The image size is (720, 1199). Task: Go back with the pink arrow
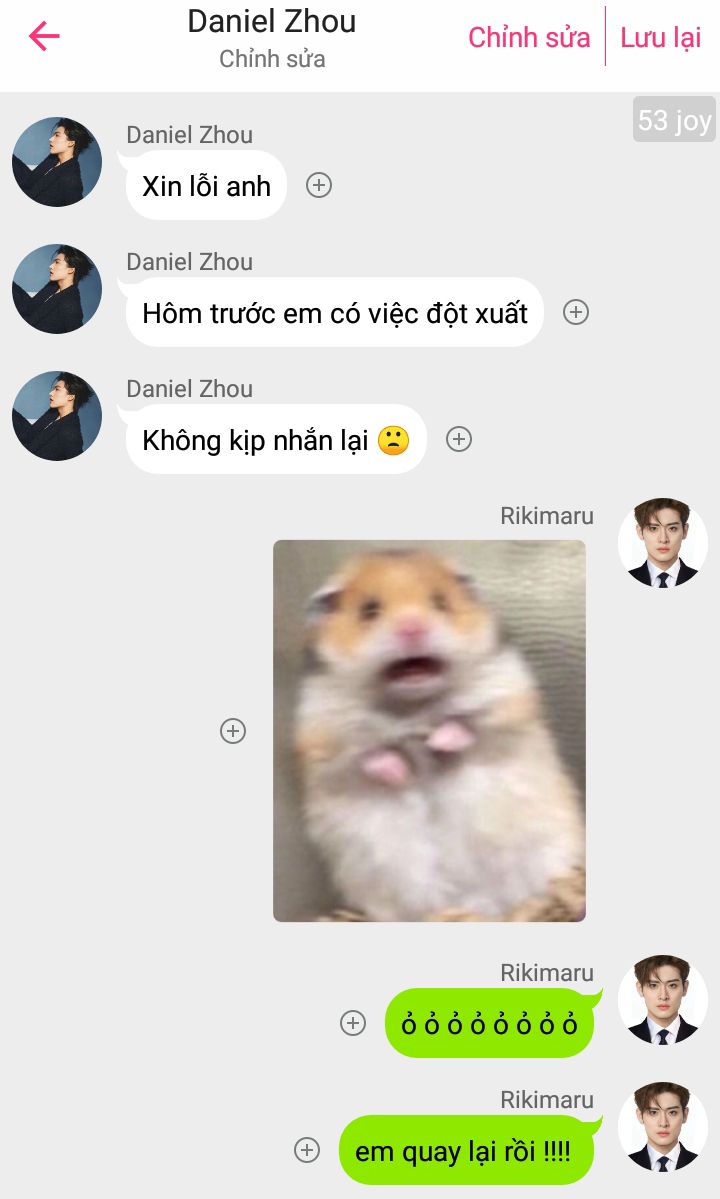(x=44, y=37)
